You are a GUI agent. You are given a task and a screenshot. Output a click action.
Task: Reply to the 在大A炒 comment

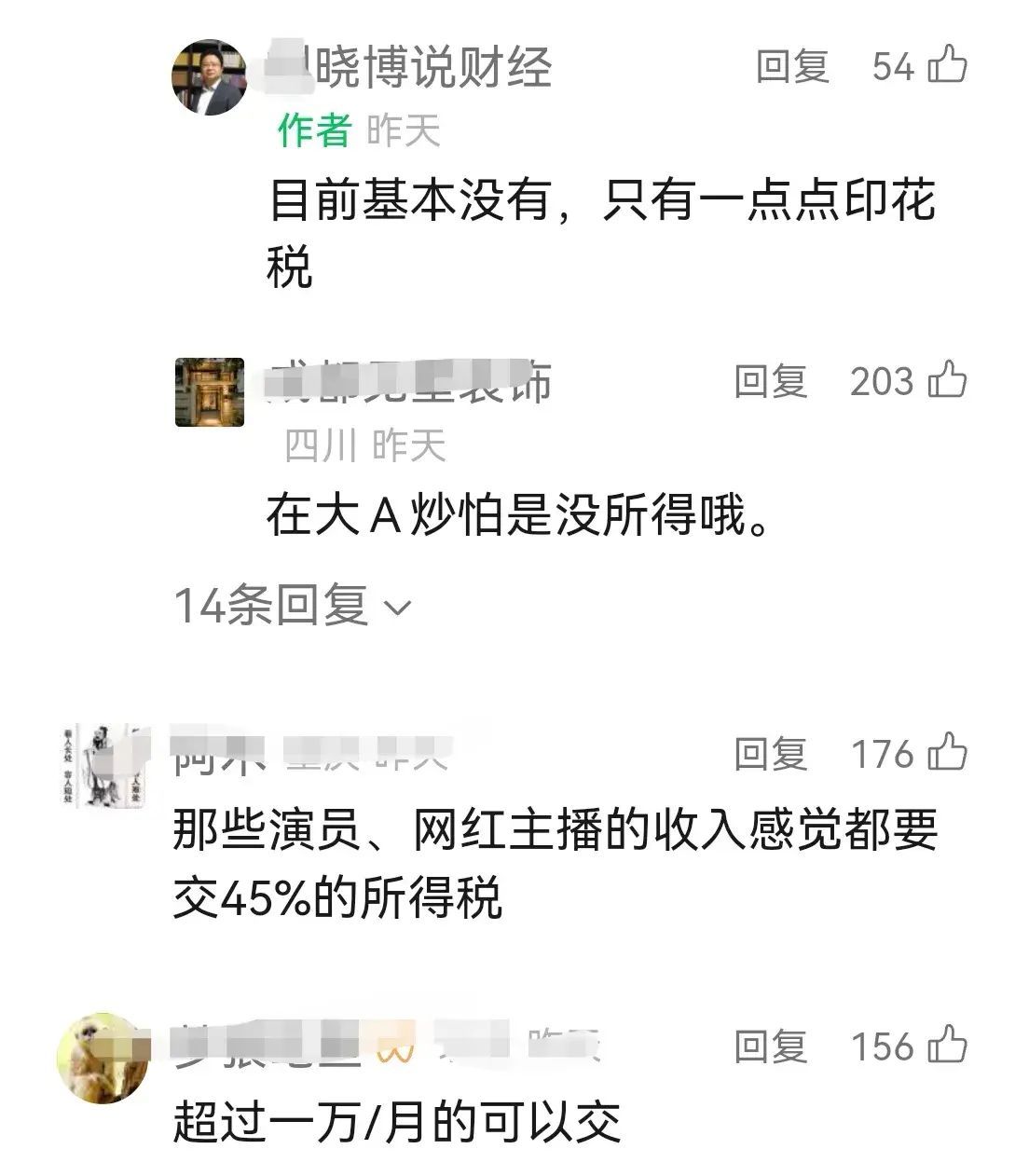tap(770, 382)
